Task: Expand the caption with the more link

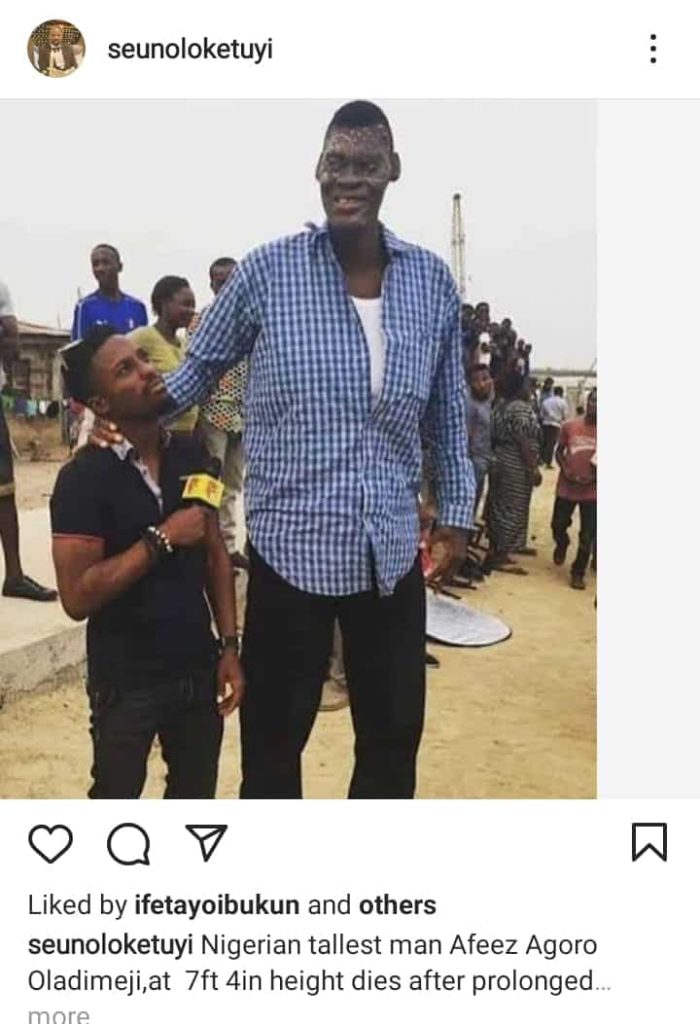Action: click(x=58, y=1014)
